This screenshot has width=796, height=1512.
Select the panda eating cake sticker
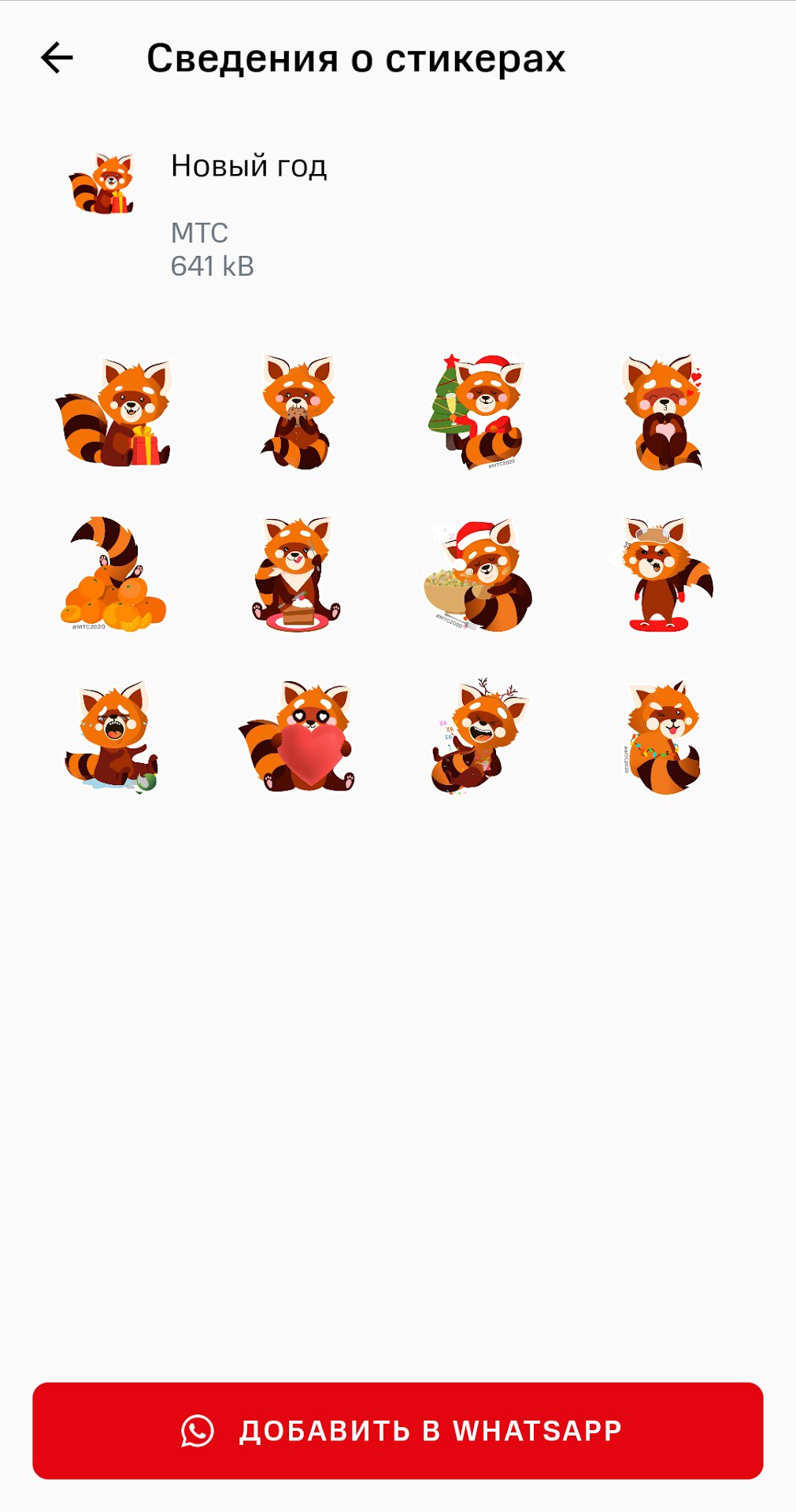297,575
